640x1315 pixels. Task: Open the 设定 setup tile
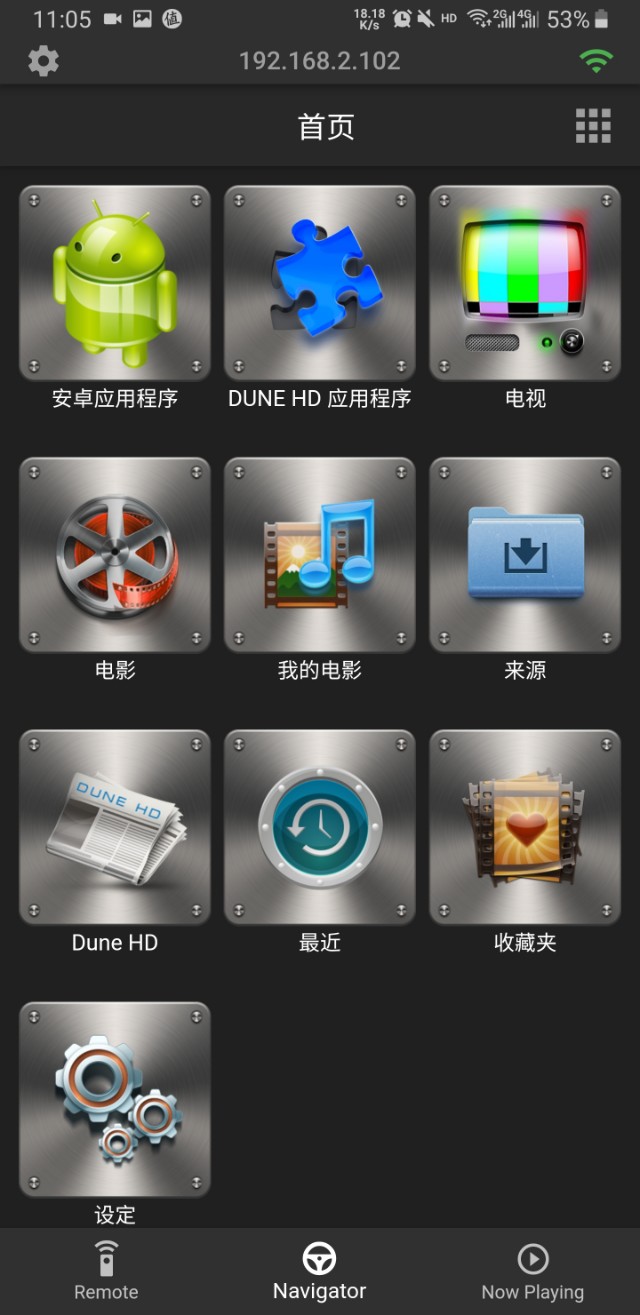[x=115, y=1099]
